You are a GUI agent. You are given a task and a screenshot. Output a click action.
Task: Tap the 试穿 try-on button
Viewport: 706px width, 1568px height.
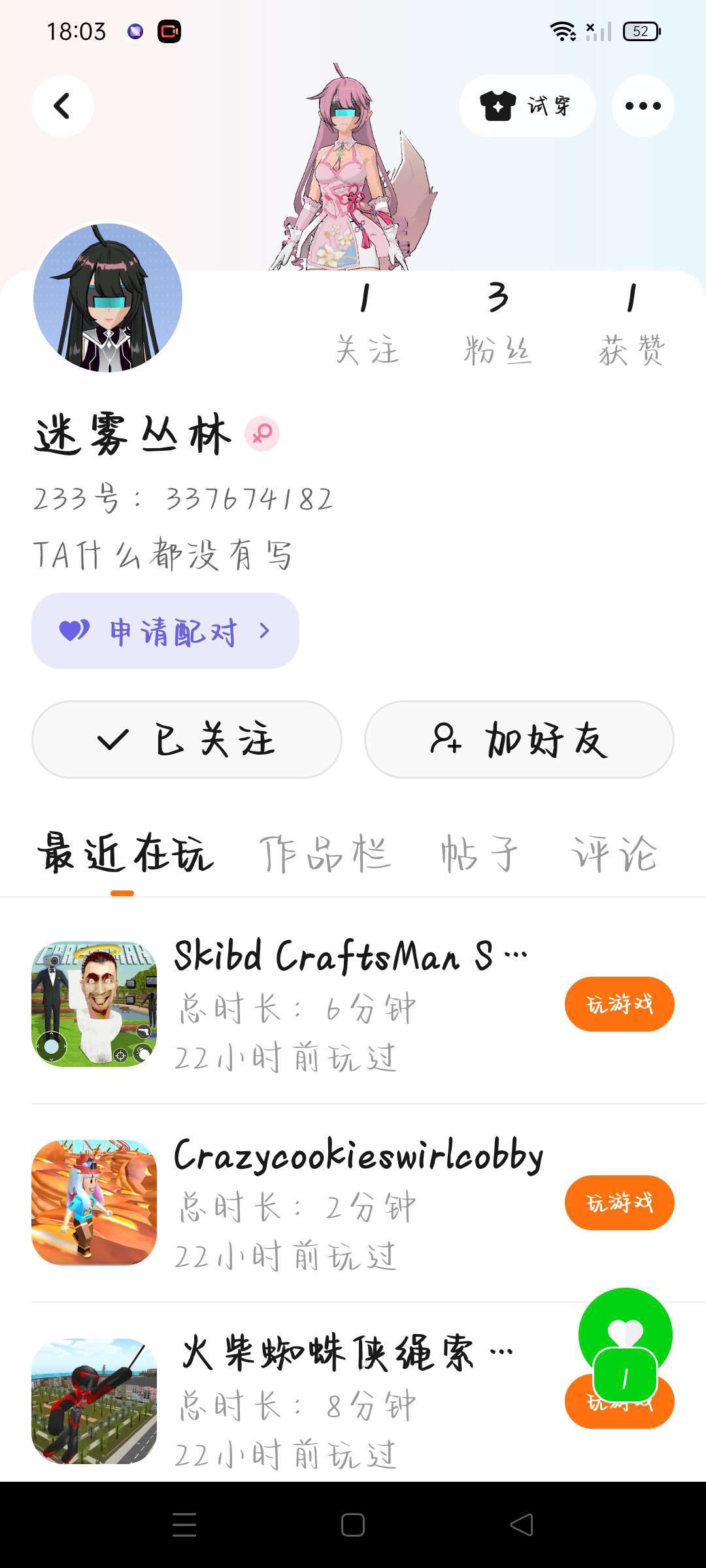coord(527,106)
